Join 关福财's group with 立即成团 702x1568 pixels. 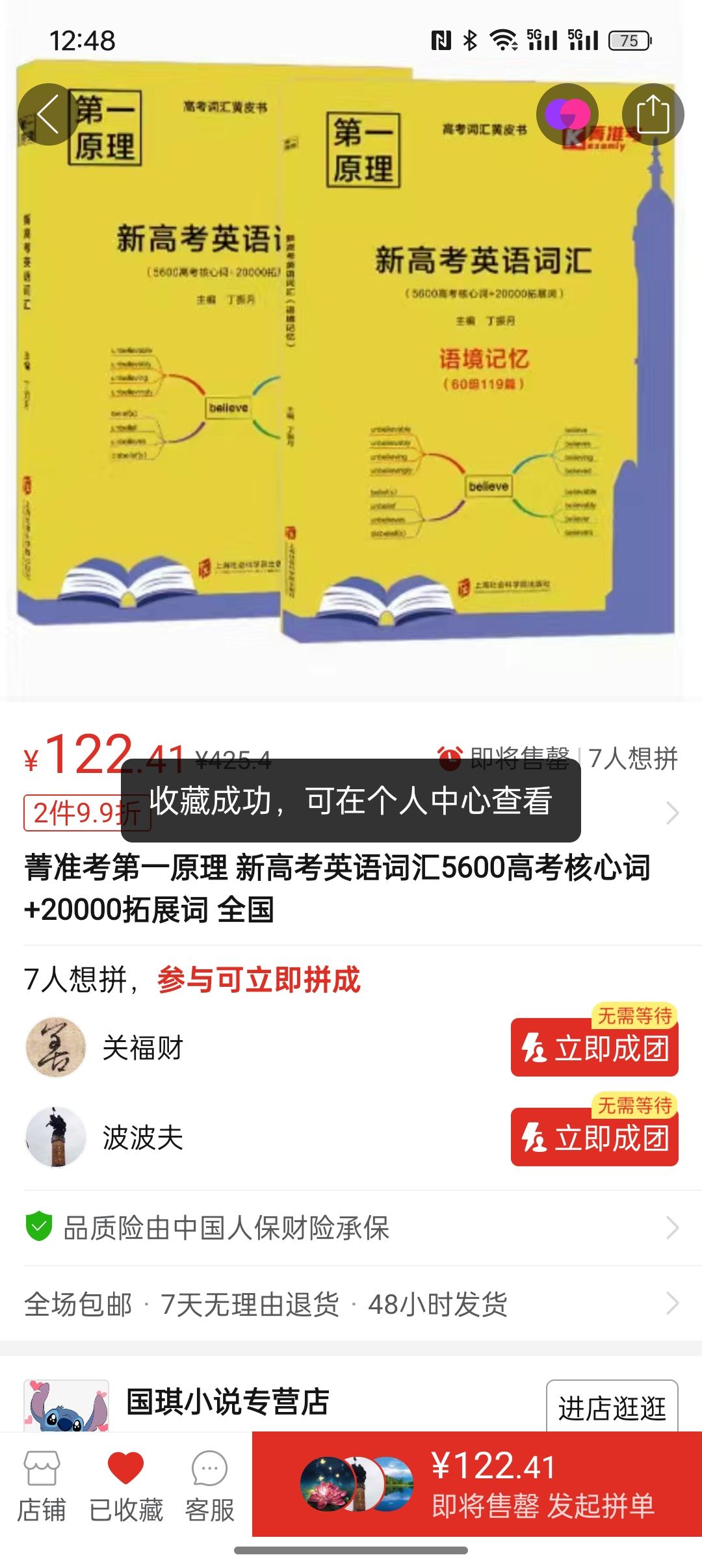(594, 1047)
